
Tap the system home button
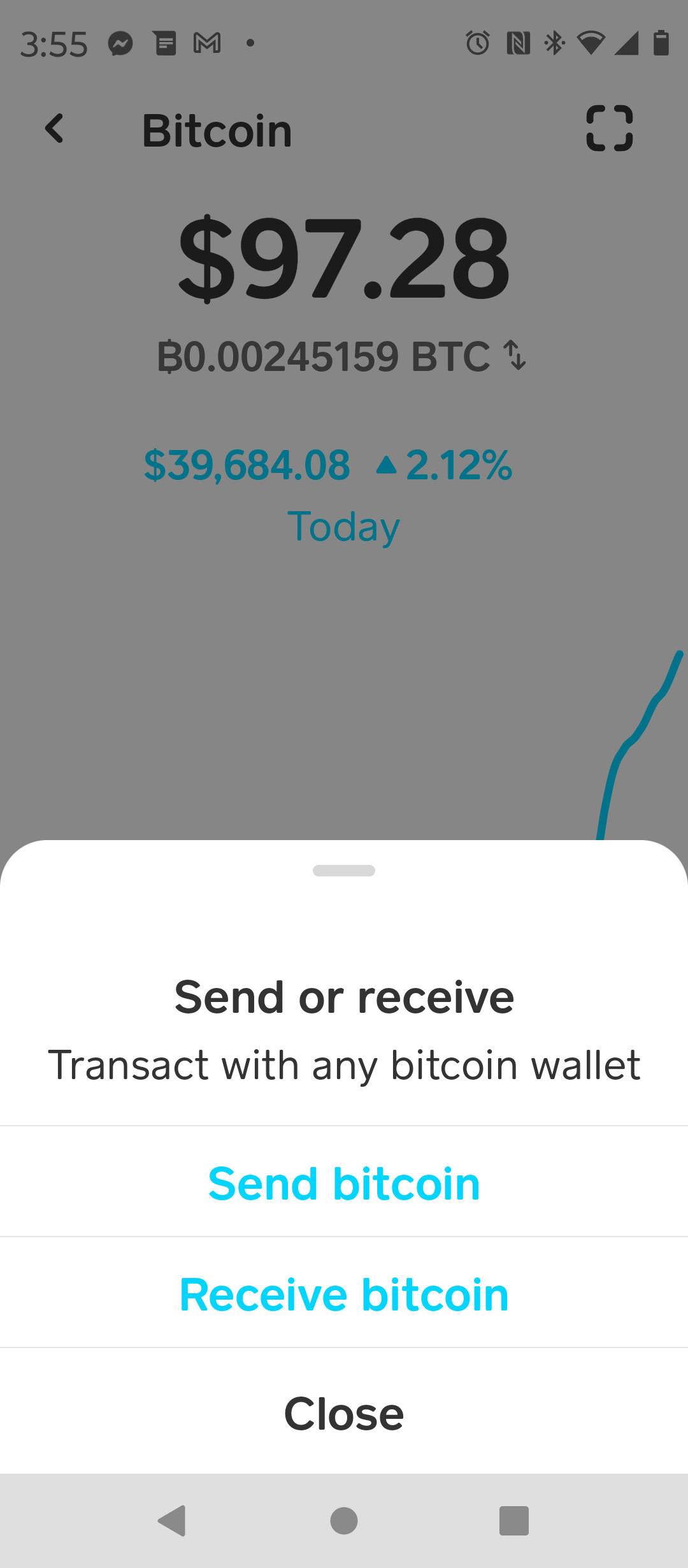[x=344, y=1521]
